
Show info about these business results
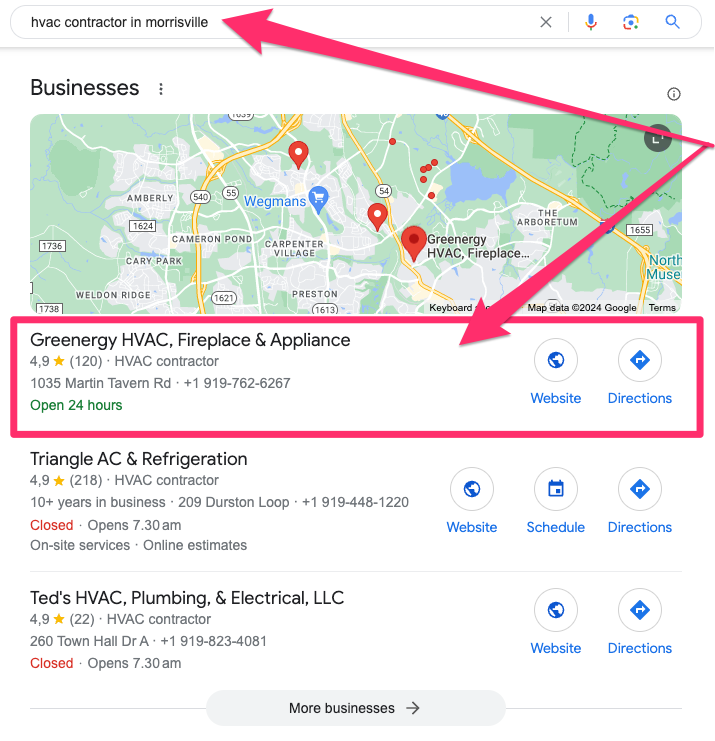point(674,94)
